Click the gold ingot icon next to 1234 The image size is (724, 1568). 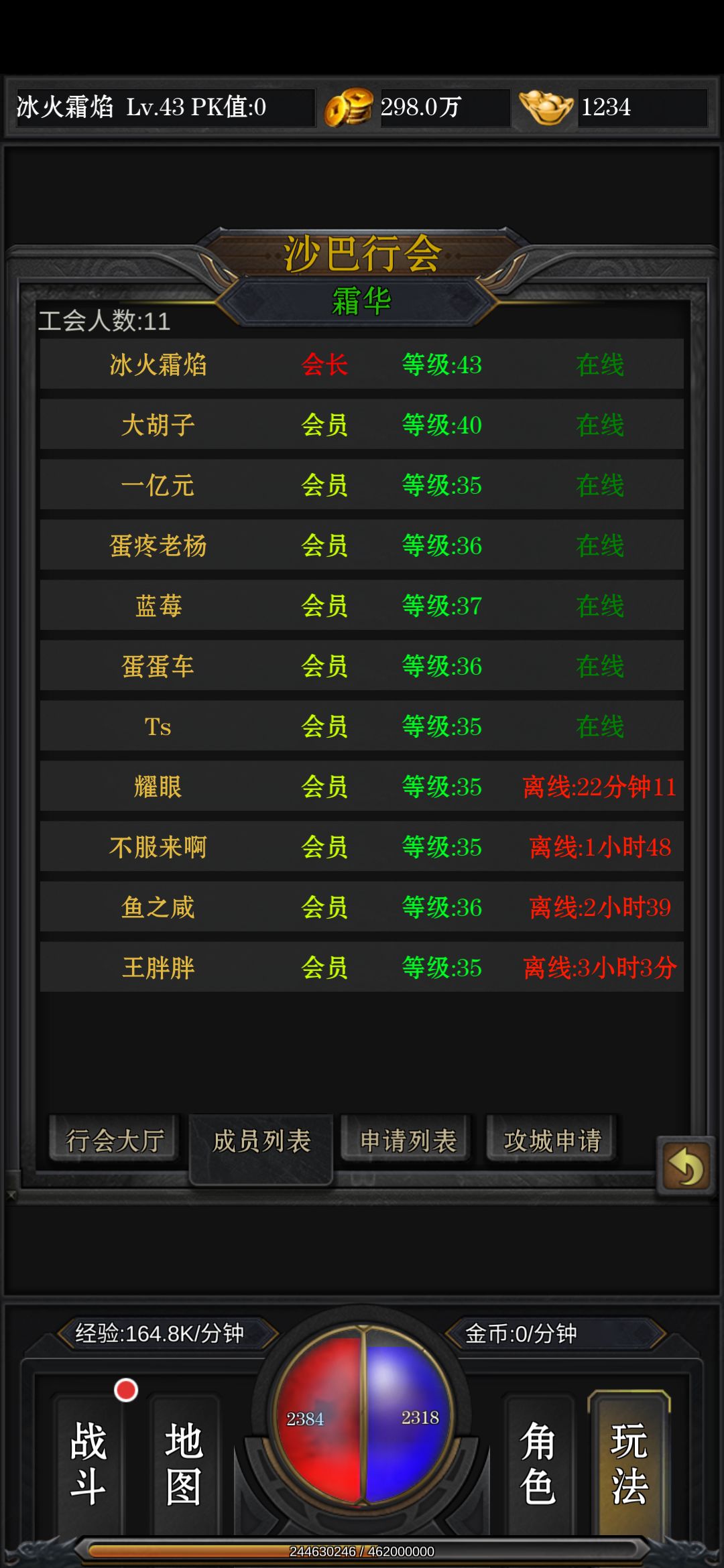[x=543, y=106]
